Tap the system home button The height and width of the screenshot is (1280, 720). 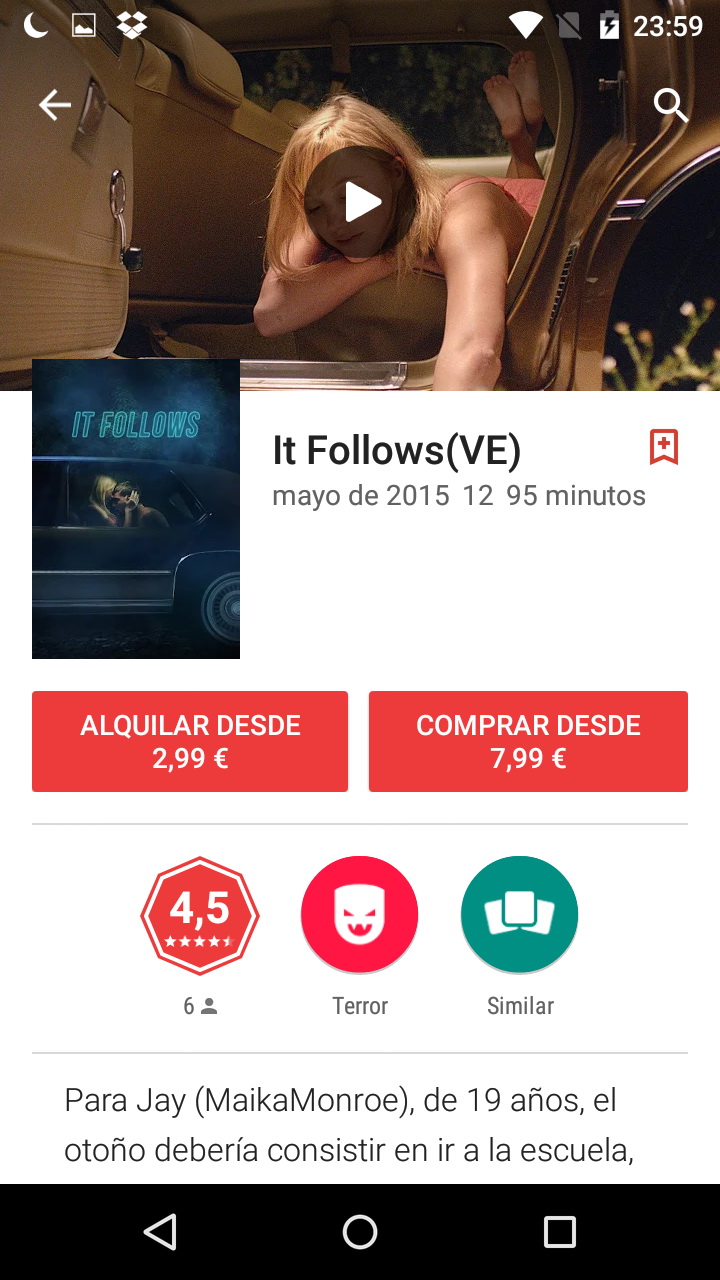pos(360,1232)
